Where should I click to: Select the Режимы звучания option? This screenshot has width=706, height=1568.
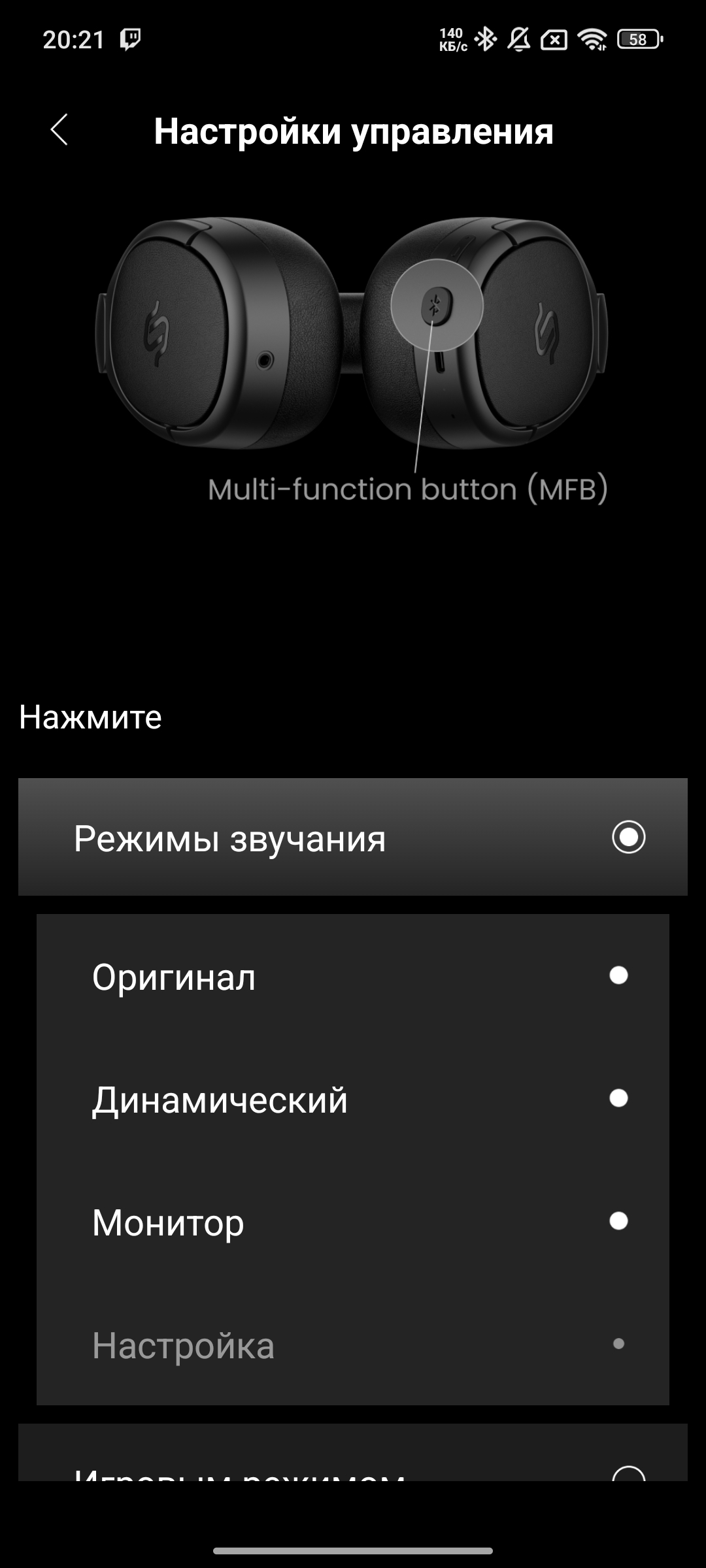pyautogui.click(x=353, y=837)
